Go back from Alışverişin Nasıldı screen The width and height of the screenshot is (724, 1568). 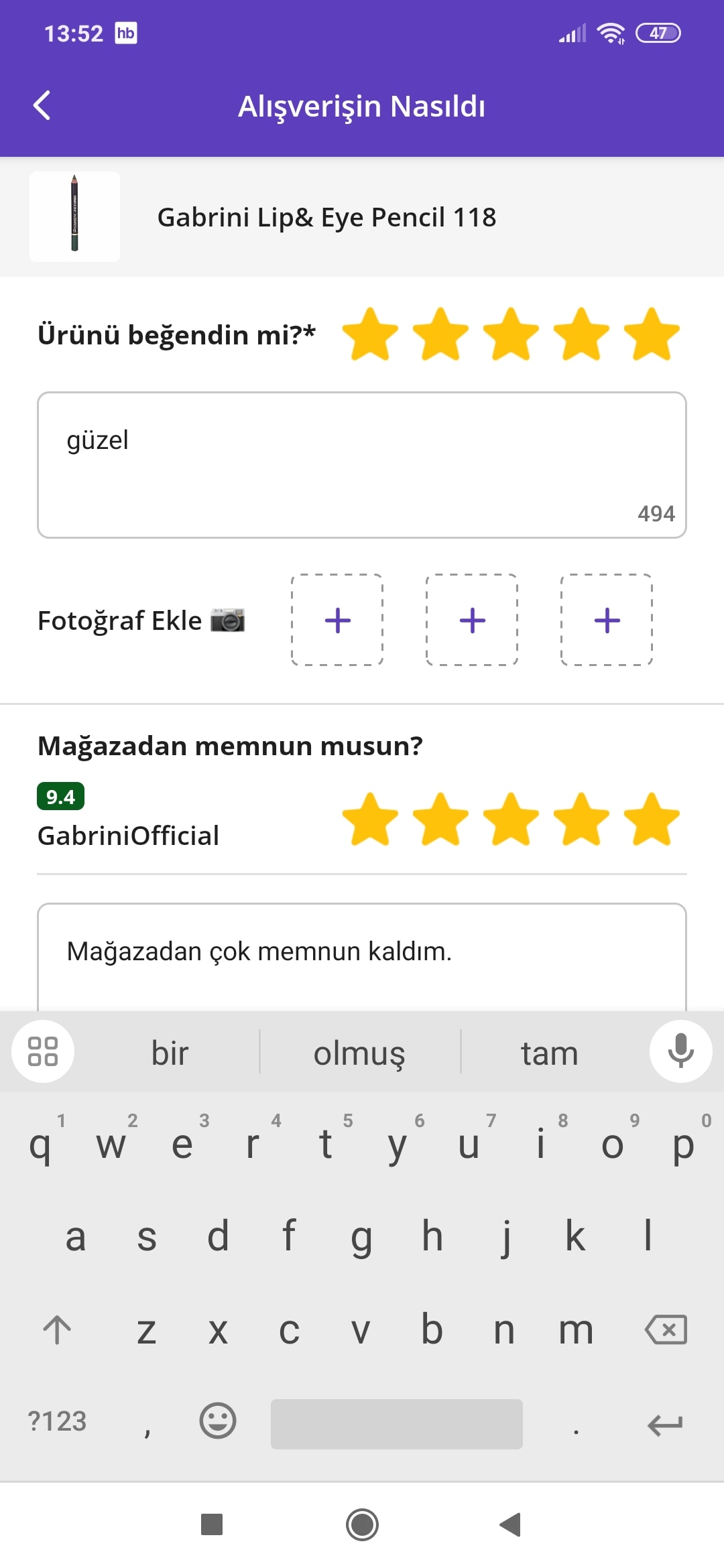42,106
